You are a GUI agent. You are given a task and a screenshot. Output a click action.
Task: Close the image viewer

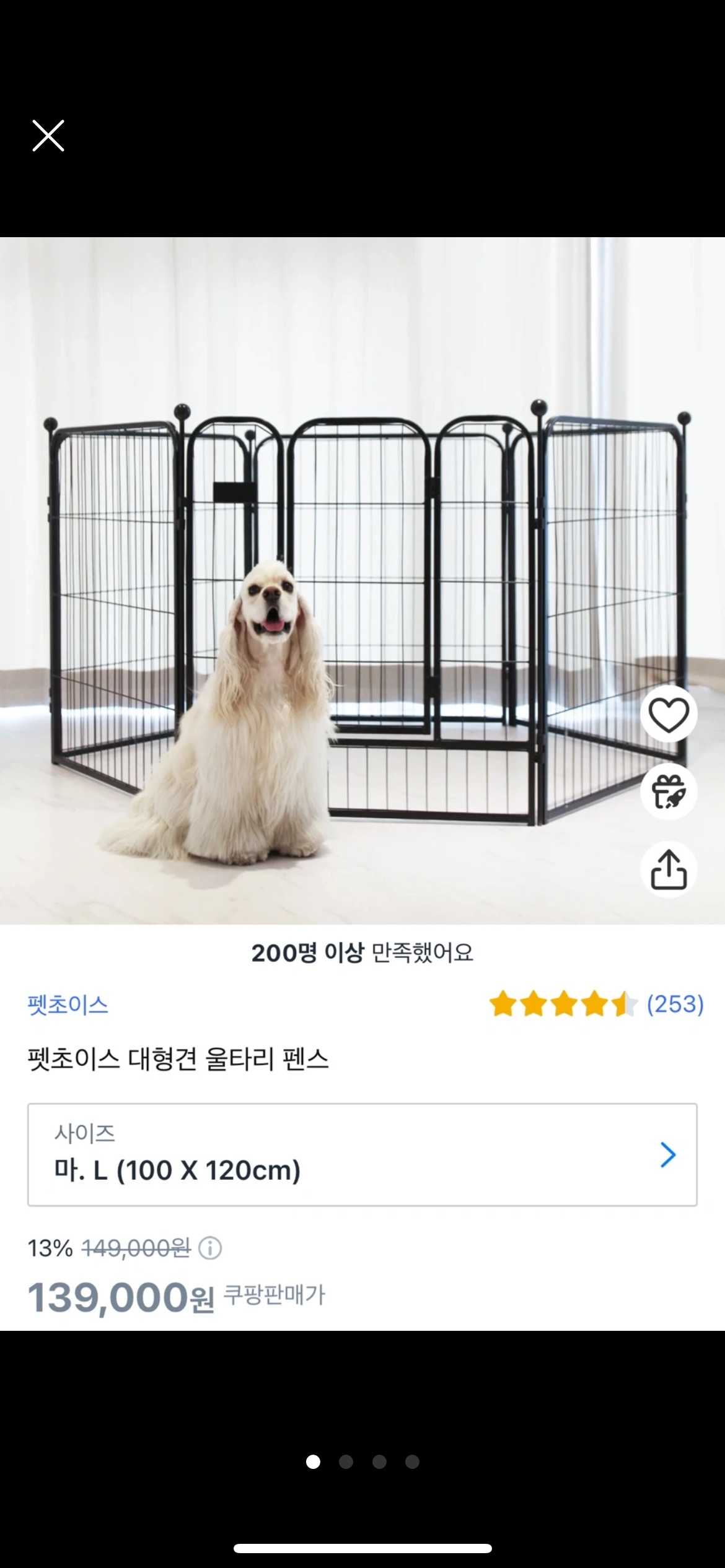pyautogui.click(x=48, y=136)
